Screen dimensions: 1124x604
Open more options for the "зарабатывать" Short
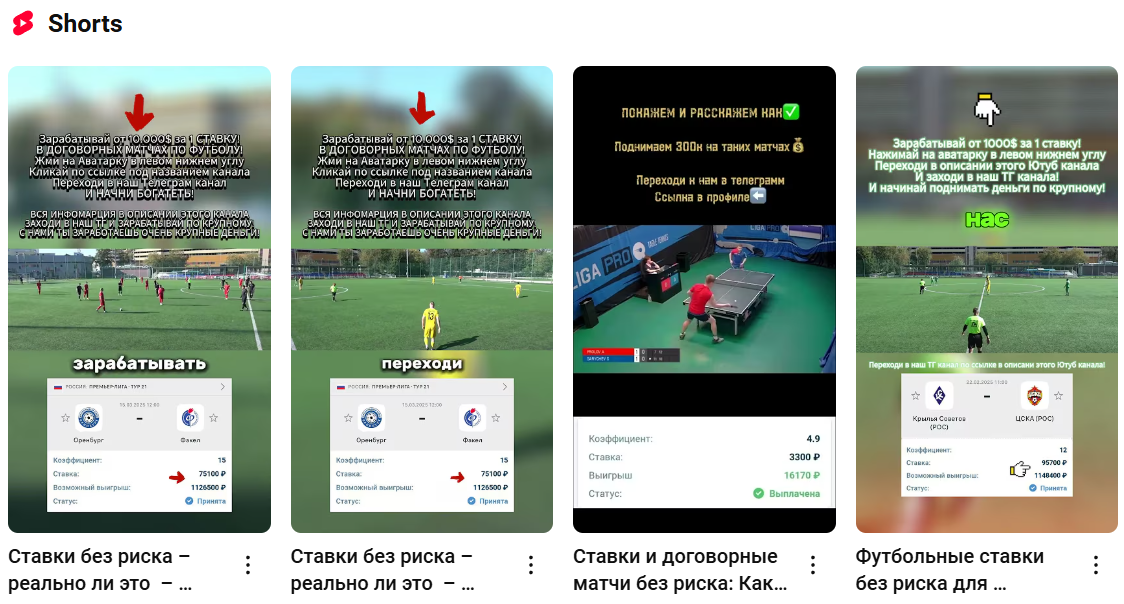[248, 565]
